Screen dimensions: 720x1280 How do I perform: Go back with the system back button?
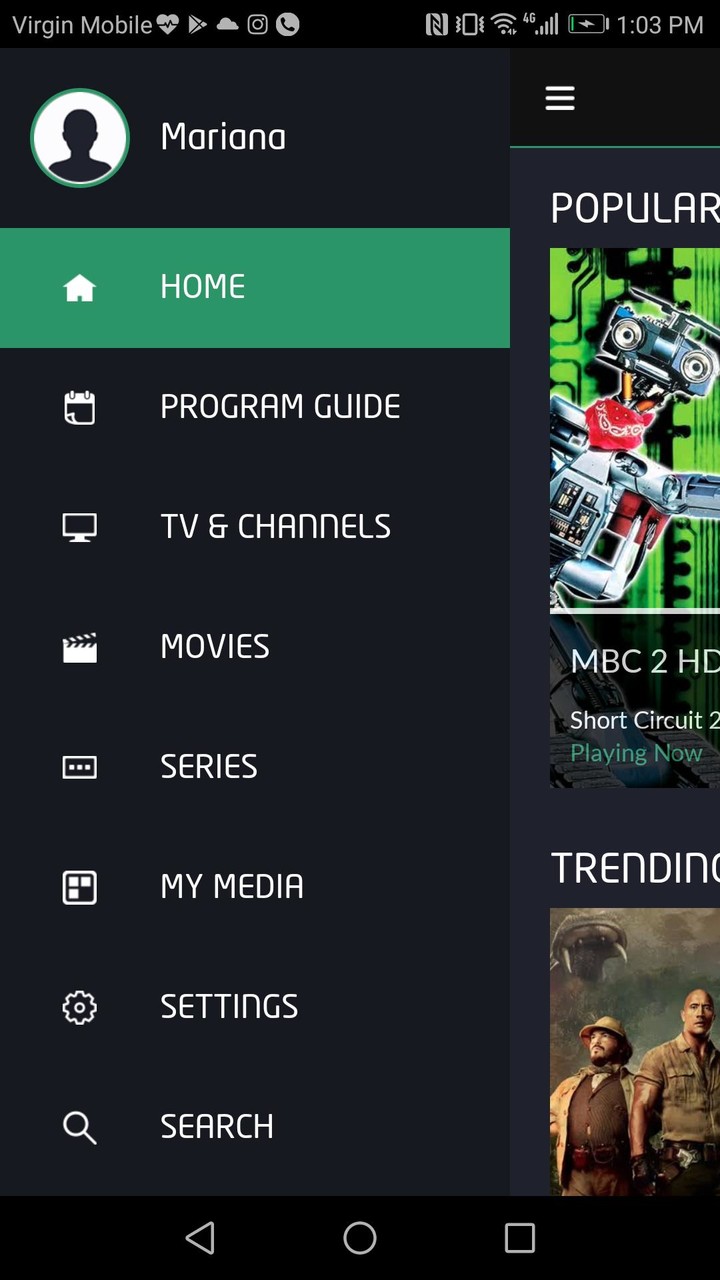(200, 1238)
